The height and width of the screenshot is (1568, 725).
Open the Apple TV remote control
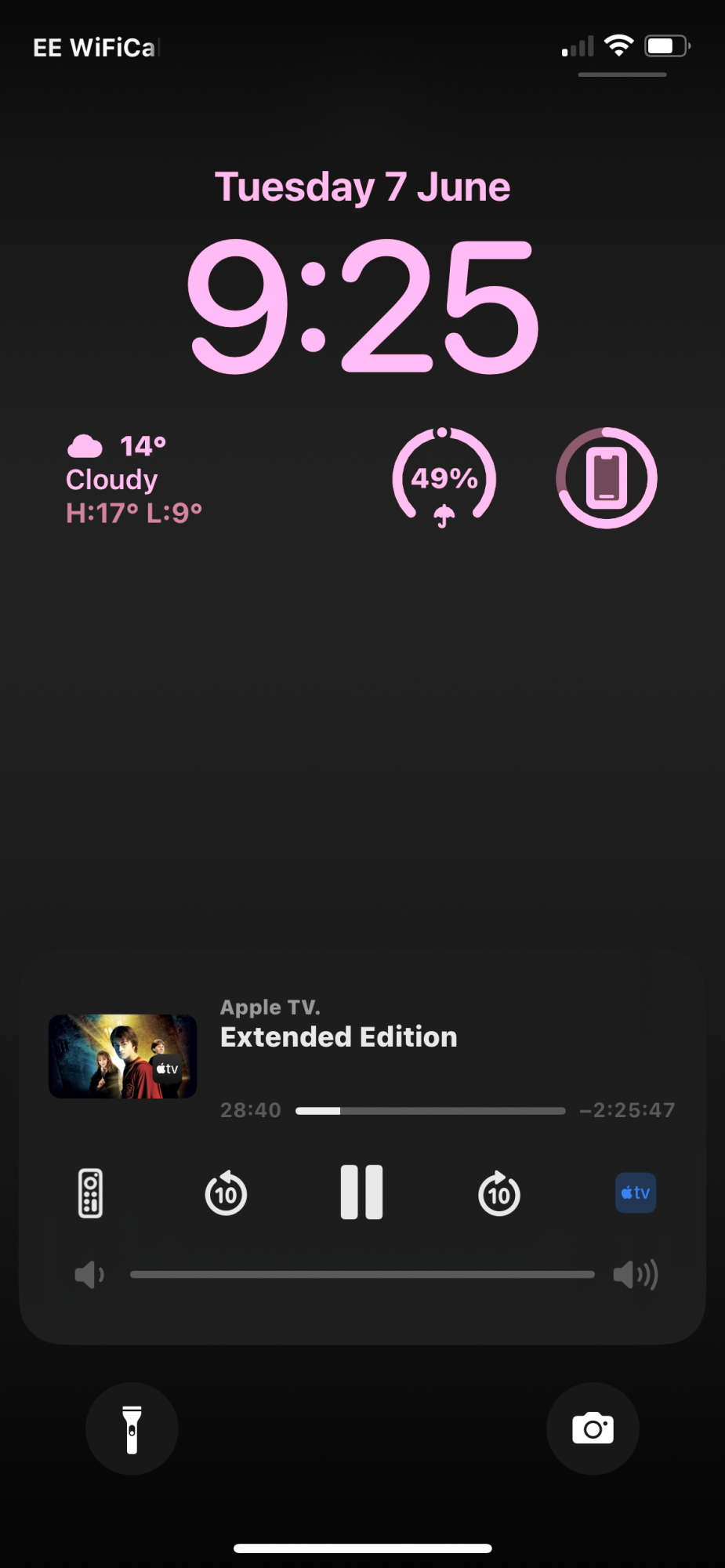point(90,1193)
